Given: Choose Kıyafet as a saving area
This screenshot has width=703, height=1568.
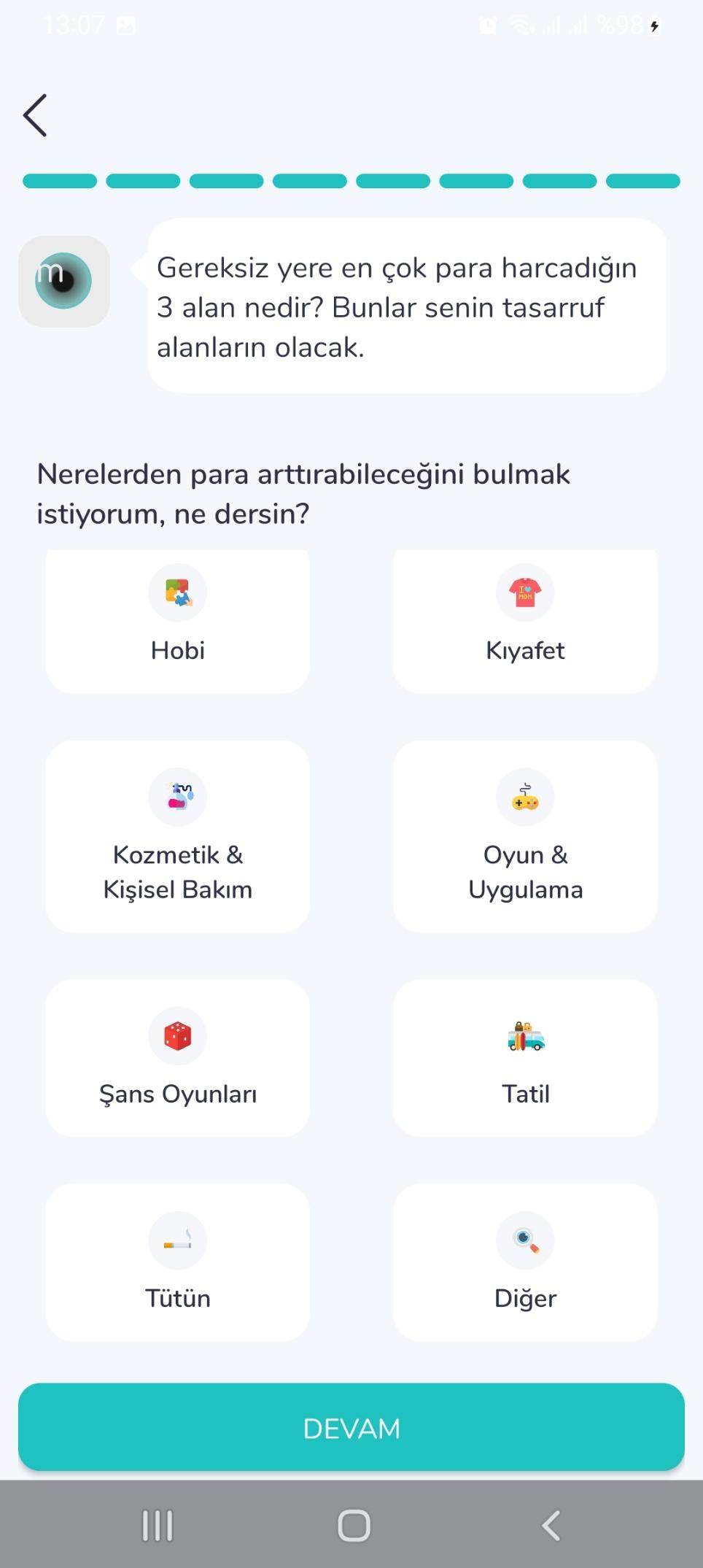Looking at the screenshot, I should [x=525, y=621].
